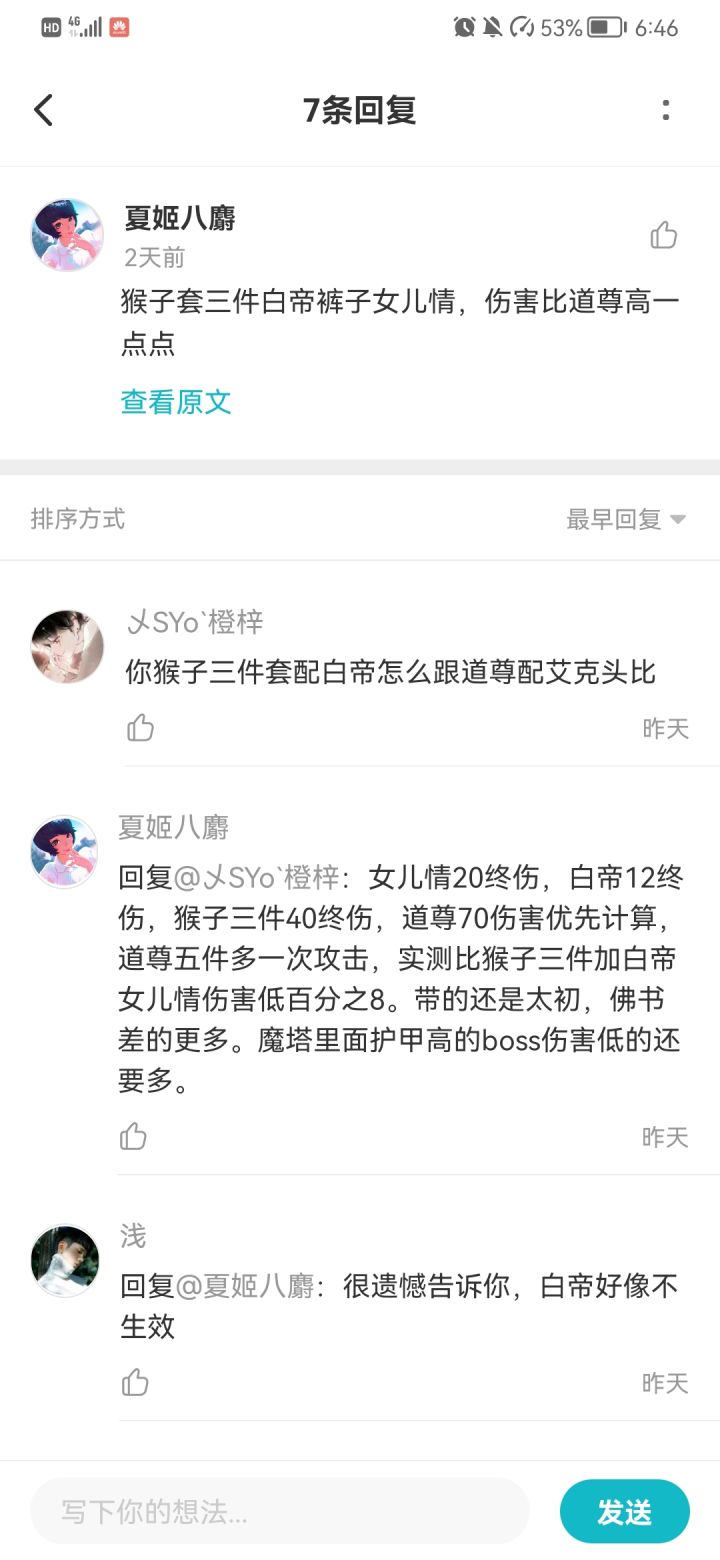Image resolution: width=720 pixels, height=1560 pixels.
Task: Open the 最早回复 sort order dropdown
Action: pos(626,519)
